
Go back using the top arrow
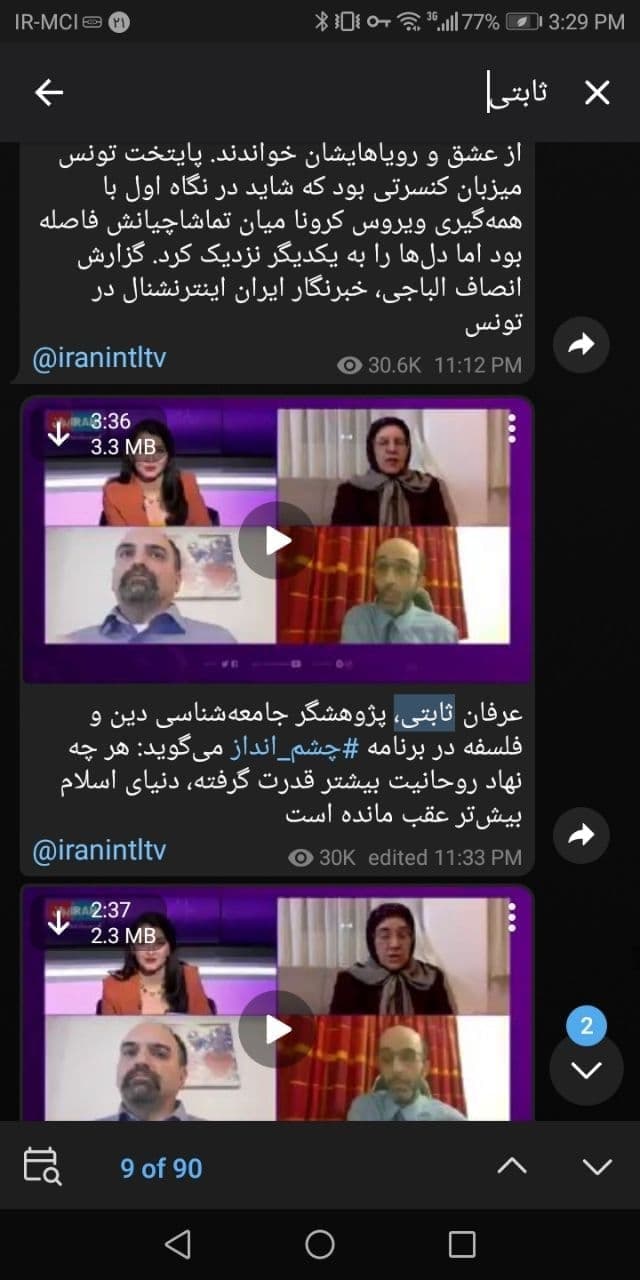48,93
